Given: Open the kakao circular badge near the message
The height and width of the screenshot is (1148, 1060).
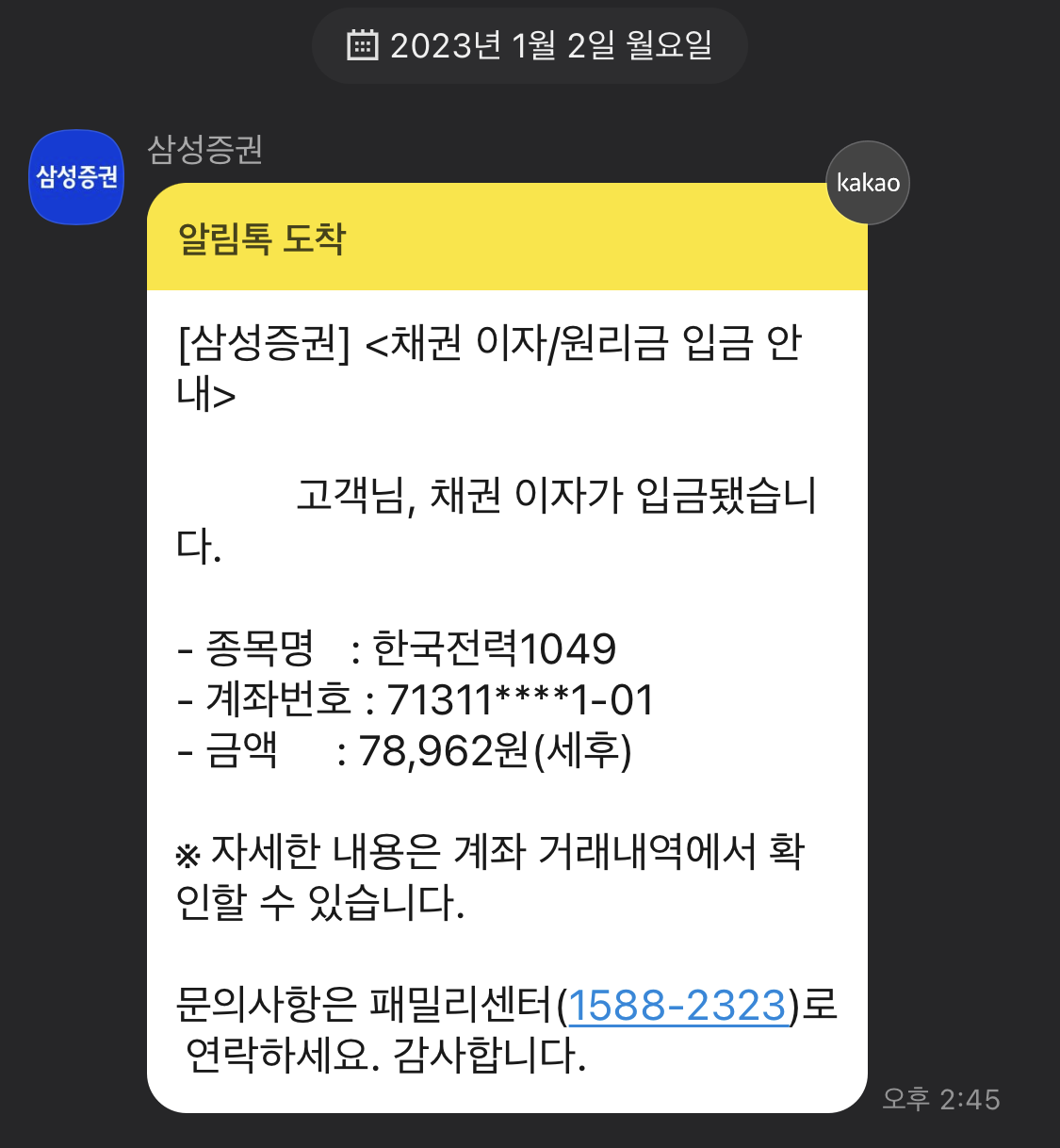Looking at the screenshot, I should pos(867,182).
